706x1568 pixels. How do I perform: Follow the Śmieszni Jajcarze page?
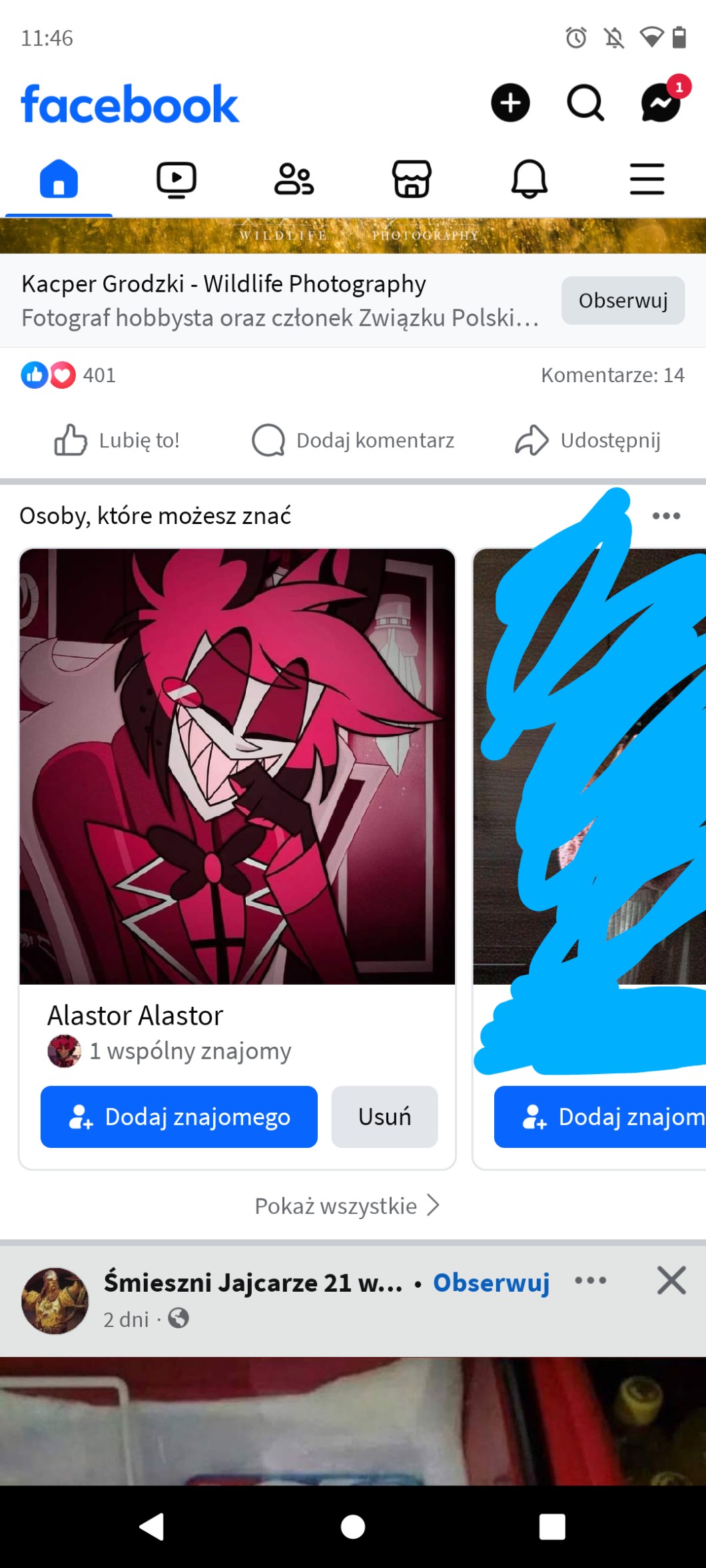pyautogui.click(x=491, y=1282)
